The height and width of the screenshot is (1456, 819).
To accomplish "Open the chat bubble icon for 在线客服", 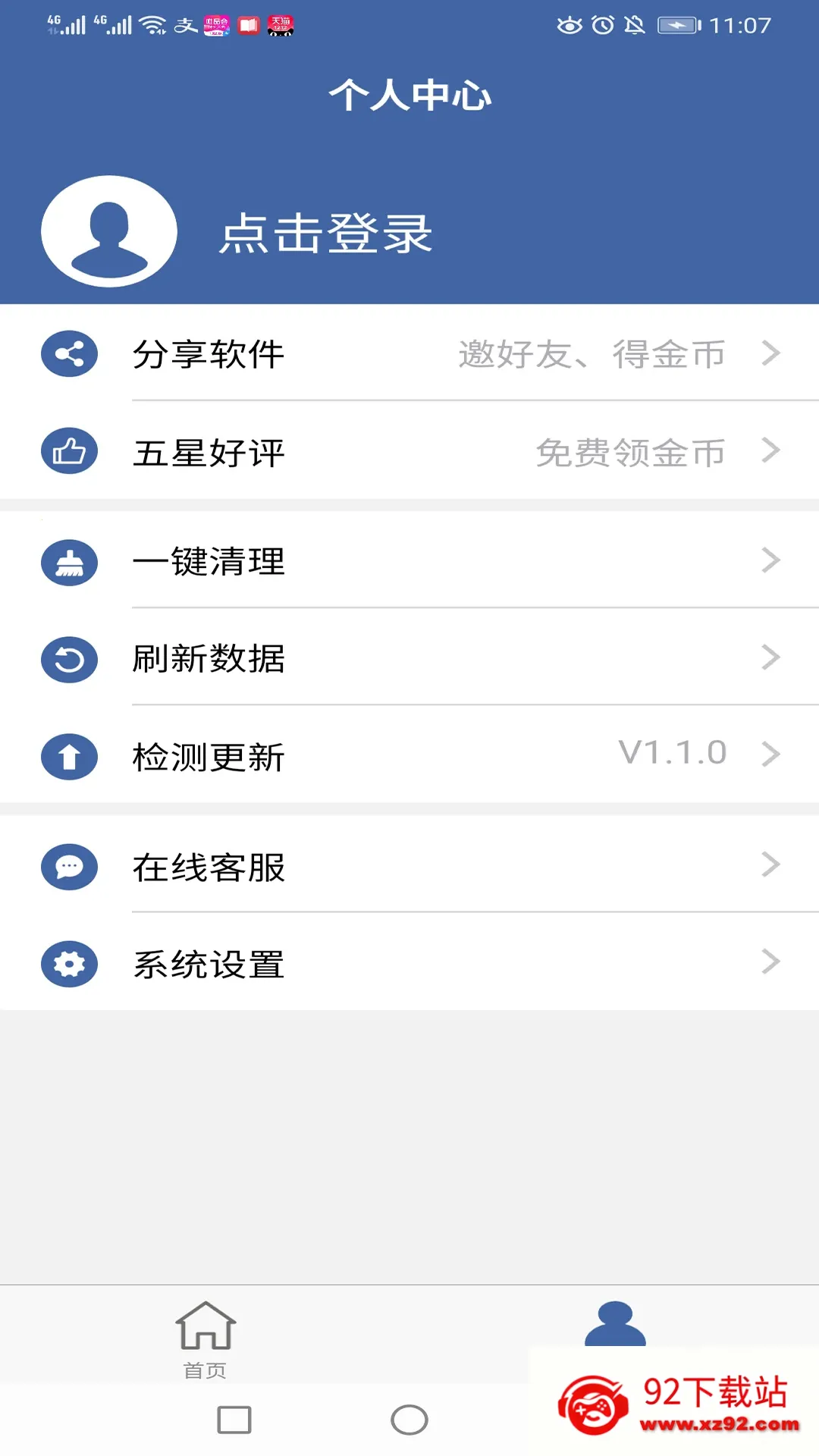I will point(68,867).
